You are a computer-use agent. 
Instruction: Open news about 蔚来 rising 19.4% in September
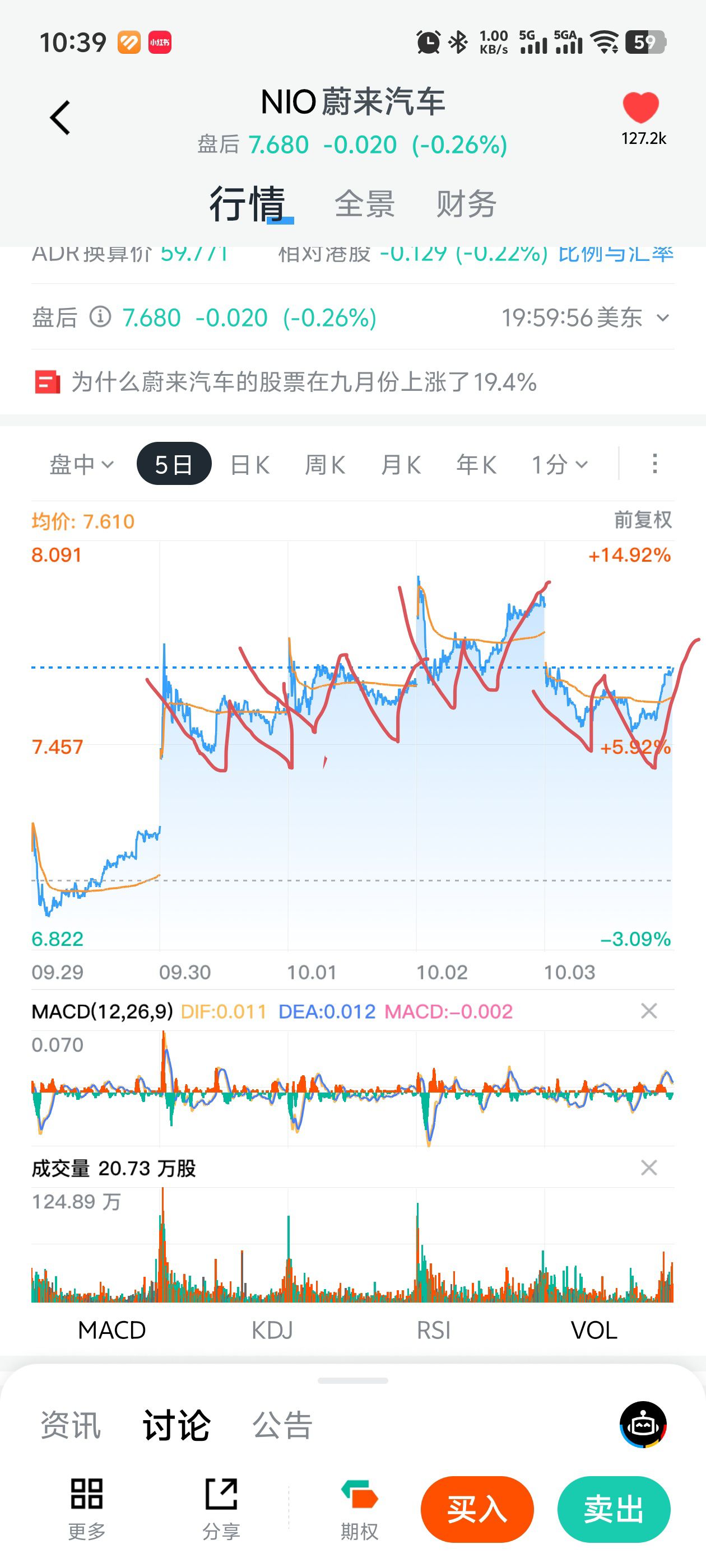click(x=303, y=382)
